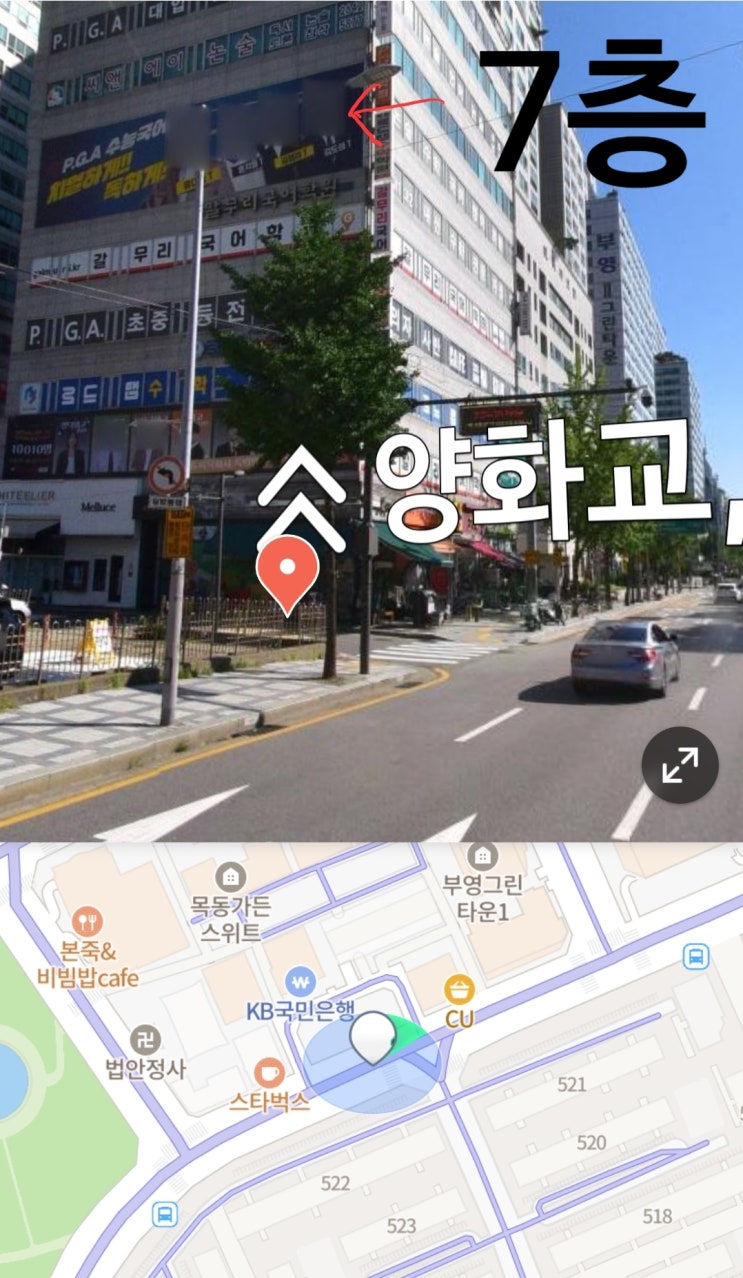This screenshot has width=743, height=1278.
Task: Tap the bus stop icon near 부영그린타운1
Action: [x=696, y=957]
